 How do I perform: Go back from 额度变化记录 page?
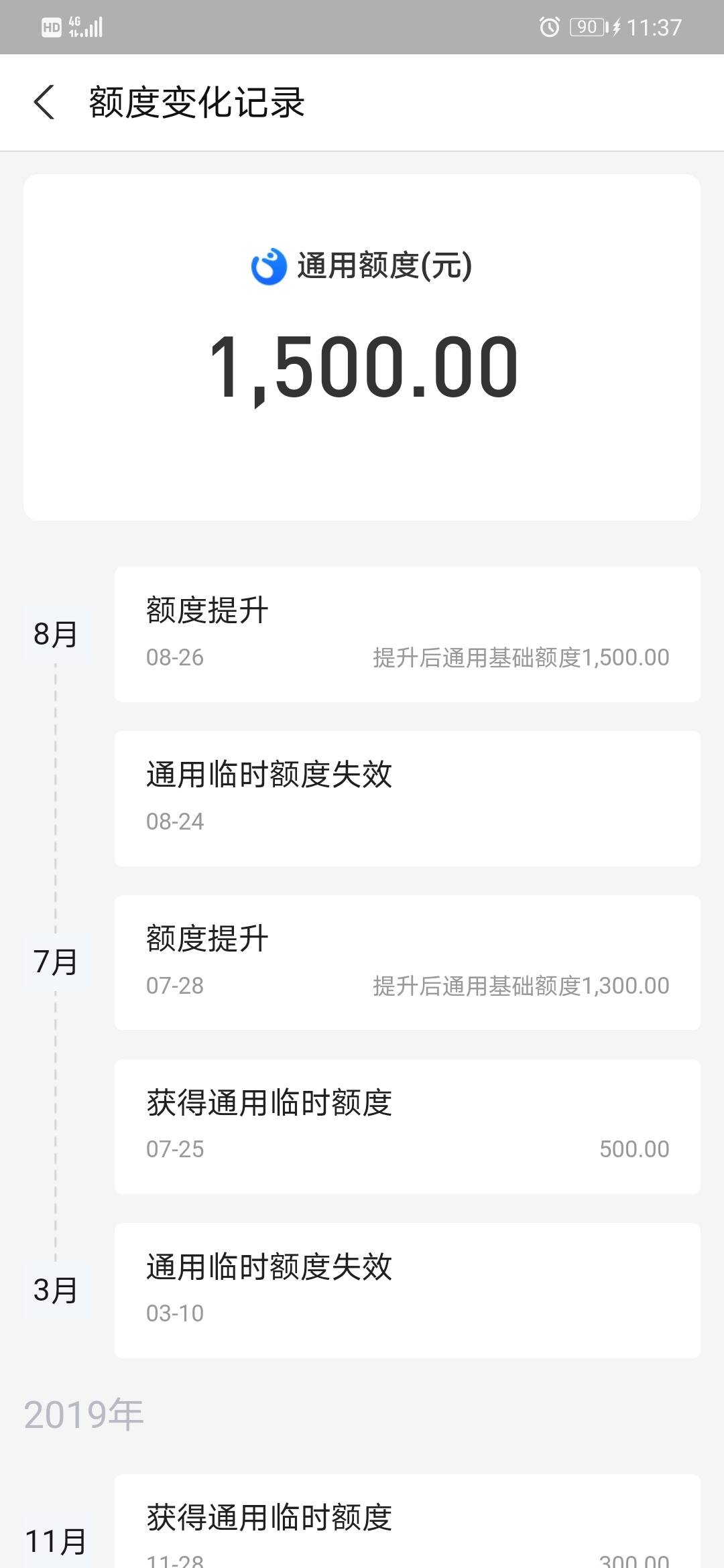point(44,103)
